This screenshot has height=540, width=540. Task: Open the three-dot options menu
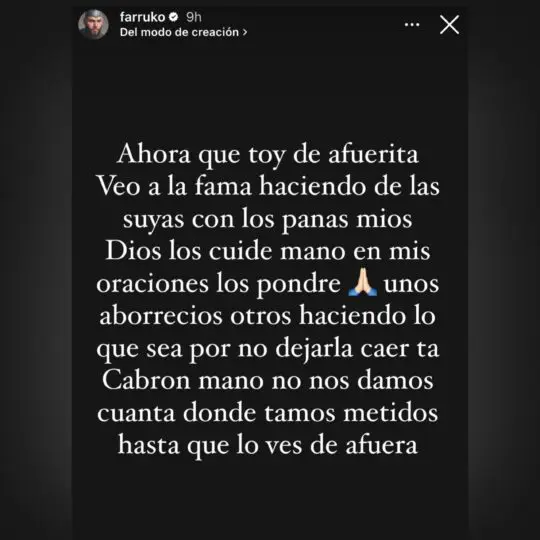coord(412,24)
